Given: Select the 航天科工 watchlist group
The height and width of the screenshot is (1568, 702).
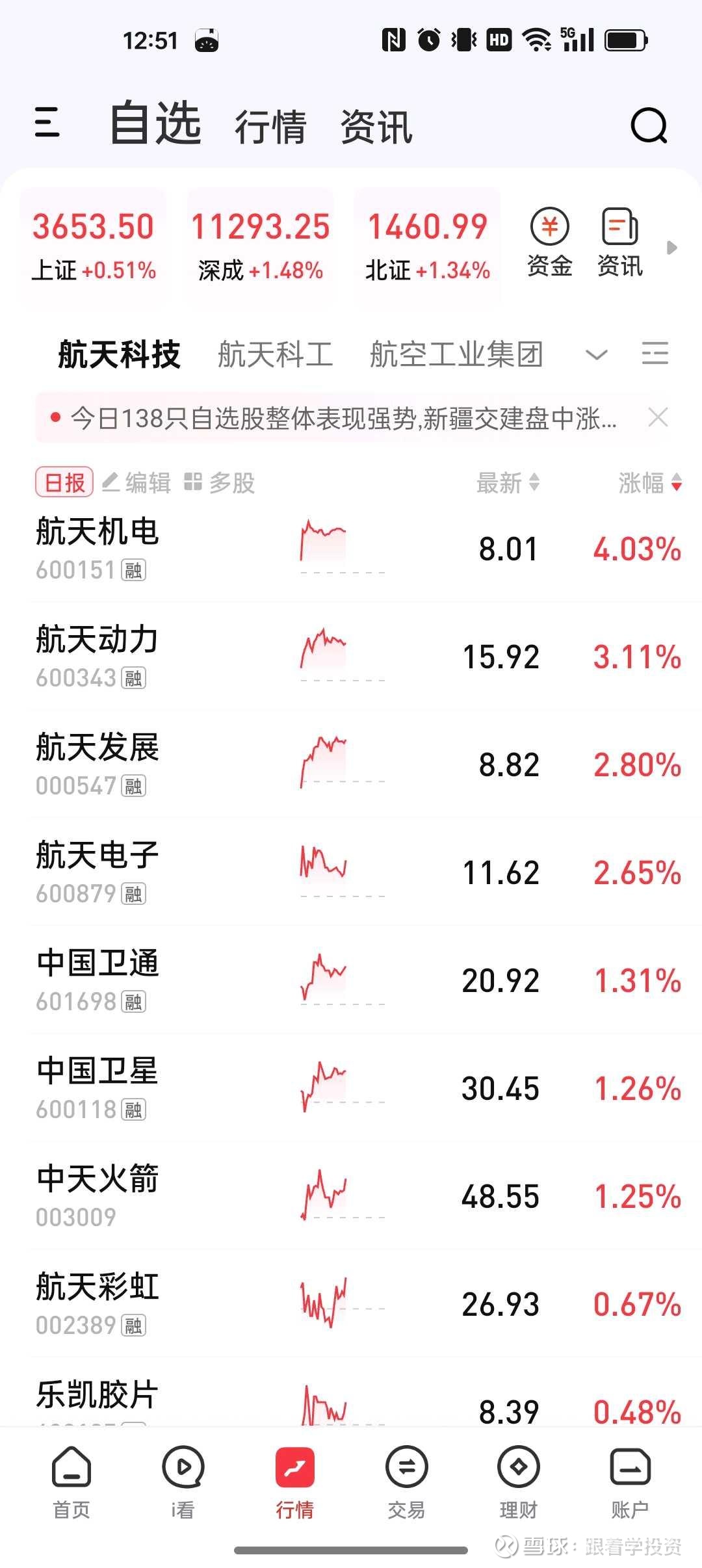Looking at the screenshot, I should point(275,355).
